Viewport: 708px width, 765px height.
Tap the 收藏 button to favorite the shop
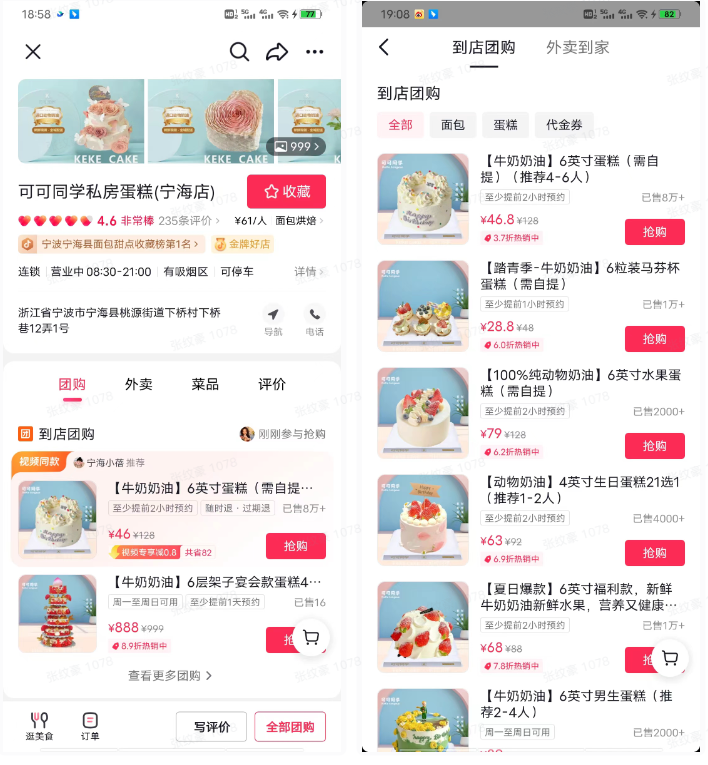[286, 191]
